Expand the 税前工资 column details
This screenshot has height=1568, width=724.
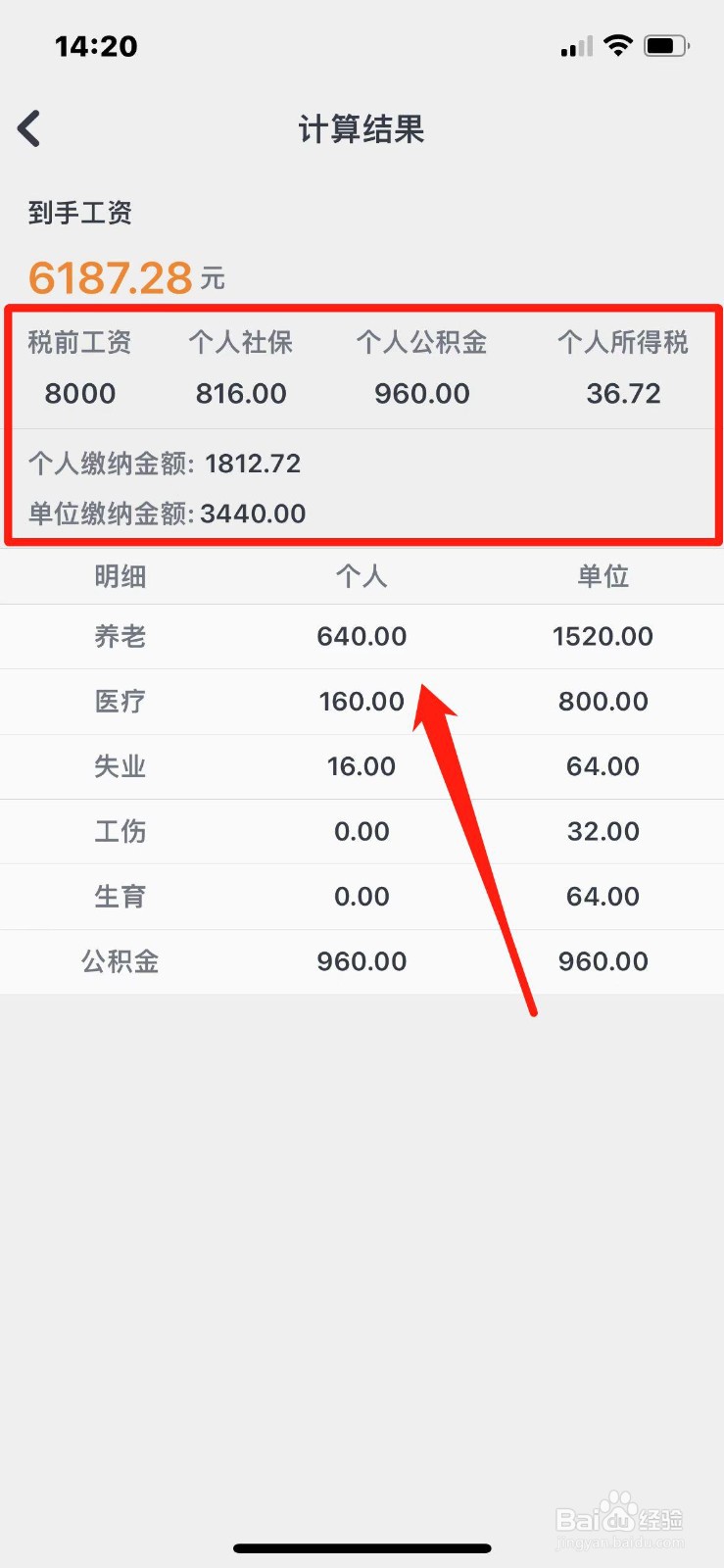point(79,343)
